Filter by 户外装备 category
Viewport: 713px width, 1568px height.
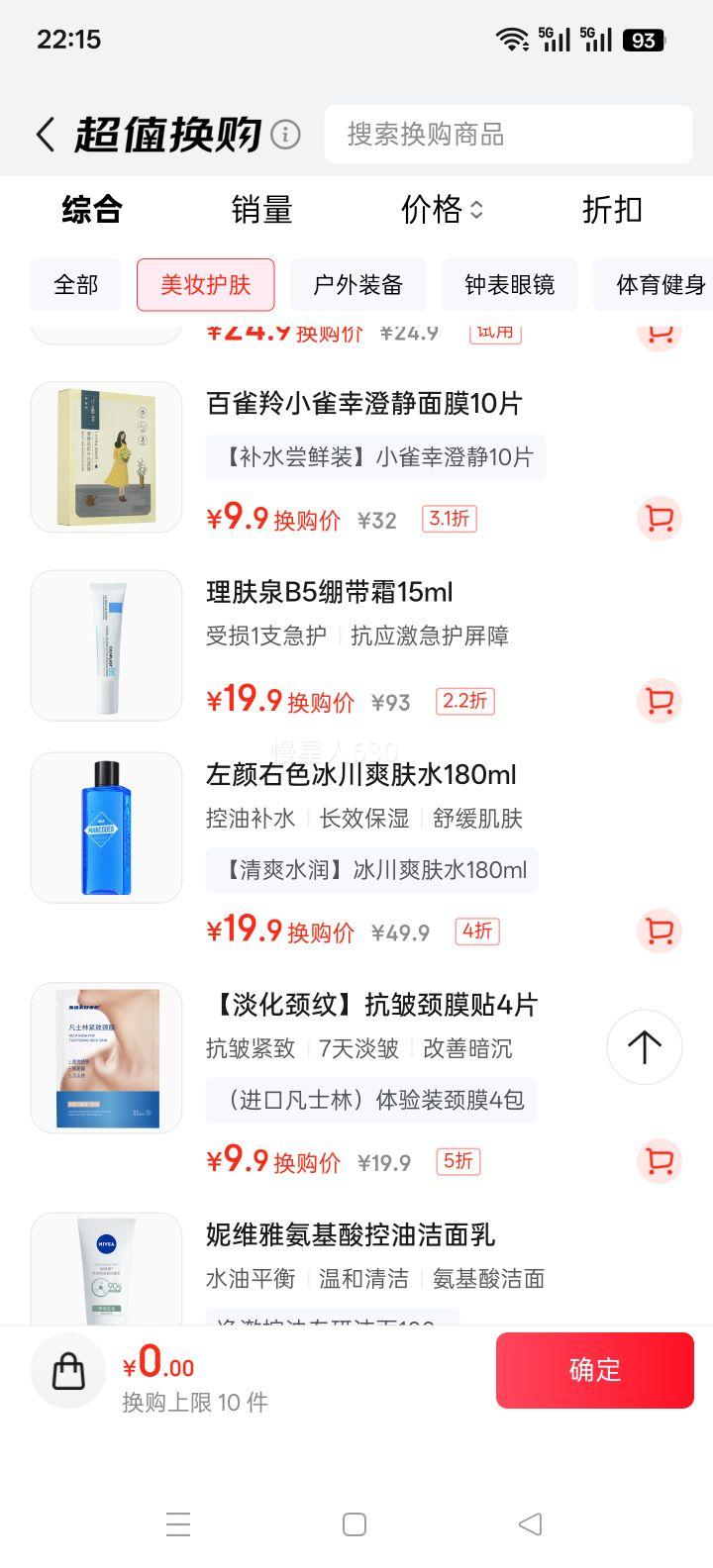click(357, 285)
